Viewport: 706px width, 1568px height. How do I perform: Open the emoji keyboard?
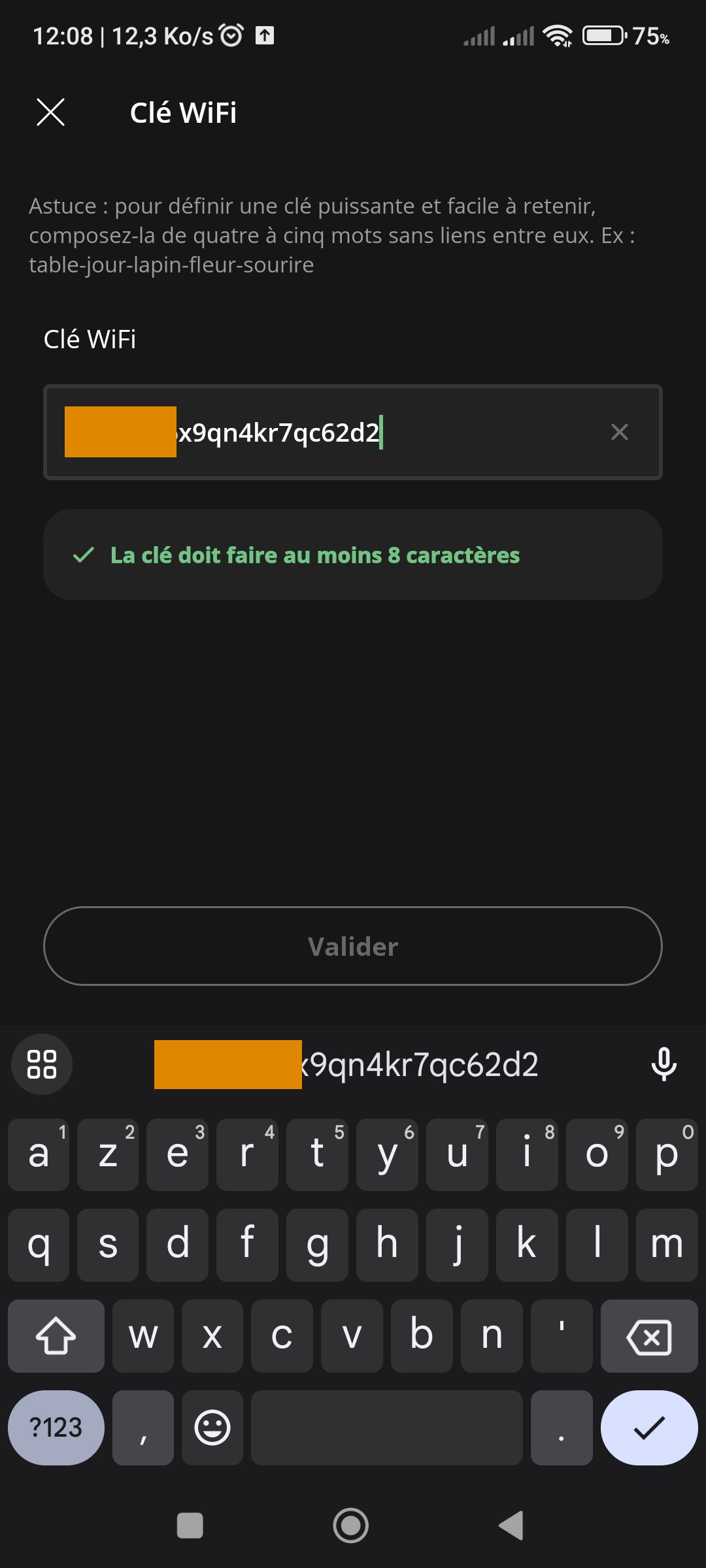[212, 1428]
